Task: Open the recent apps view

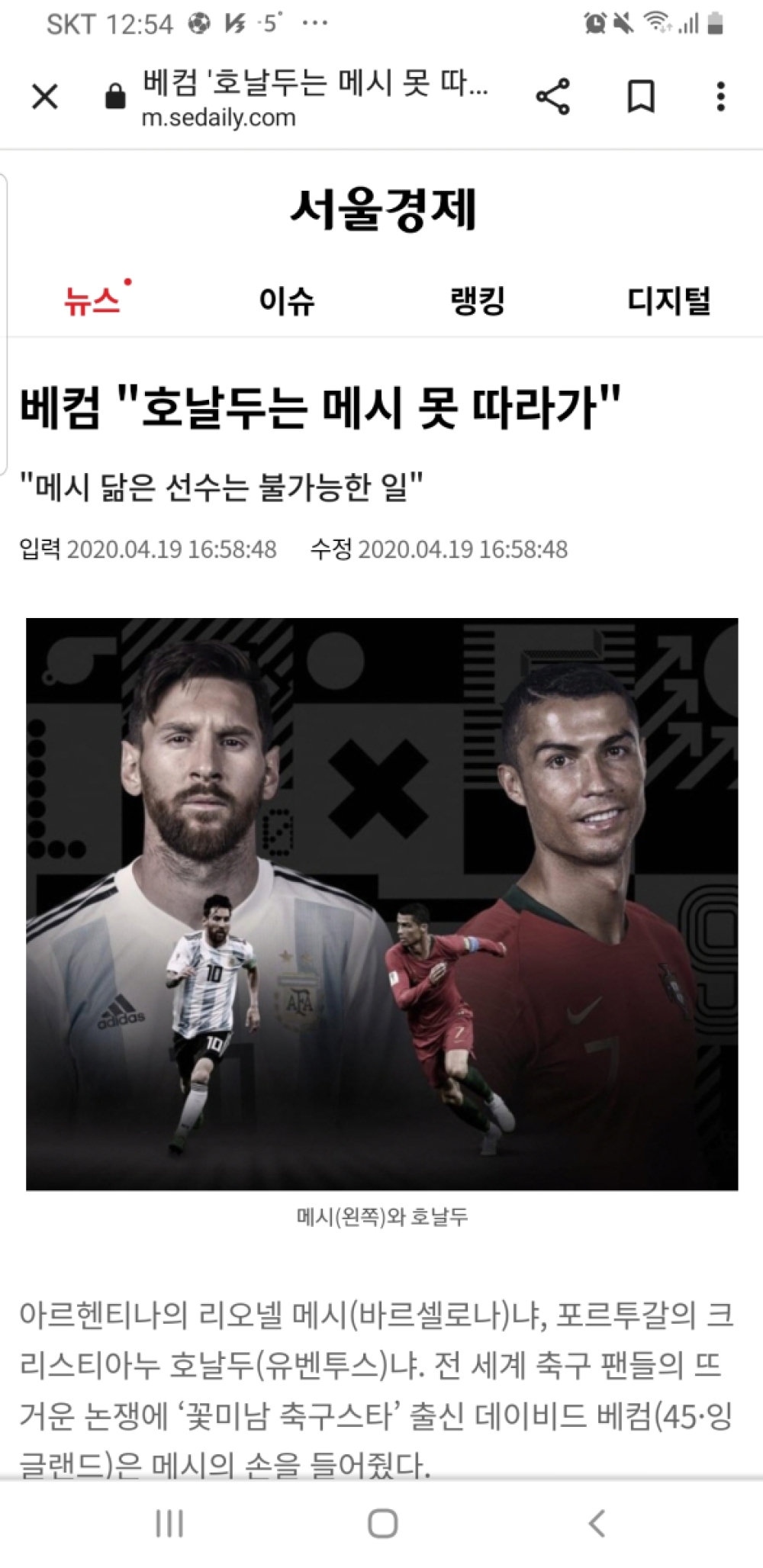Action: [x=169, y=1524]
